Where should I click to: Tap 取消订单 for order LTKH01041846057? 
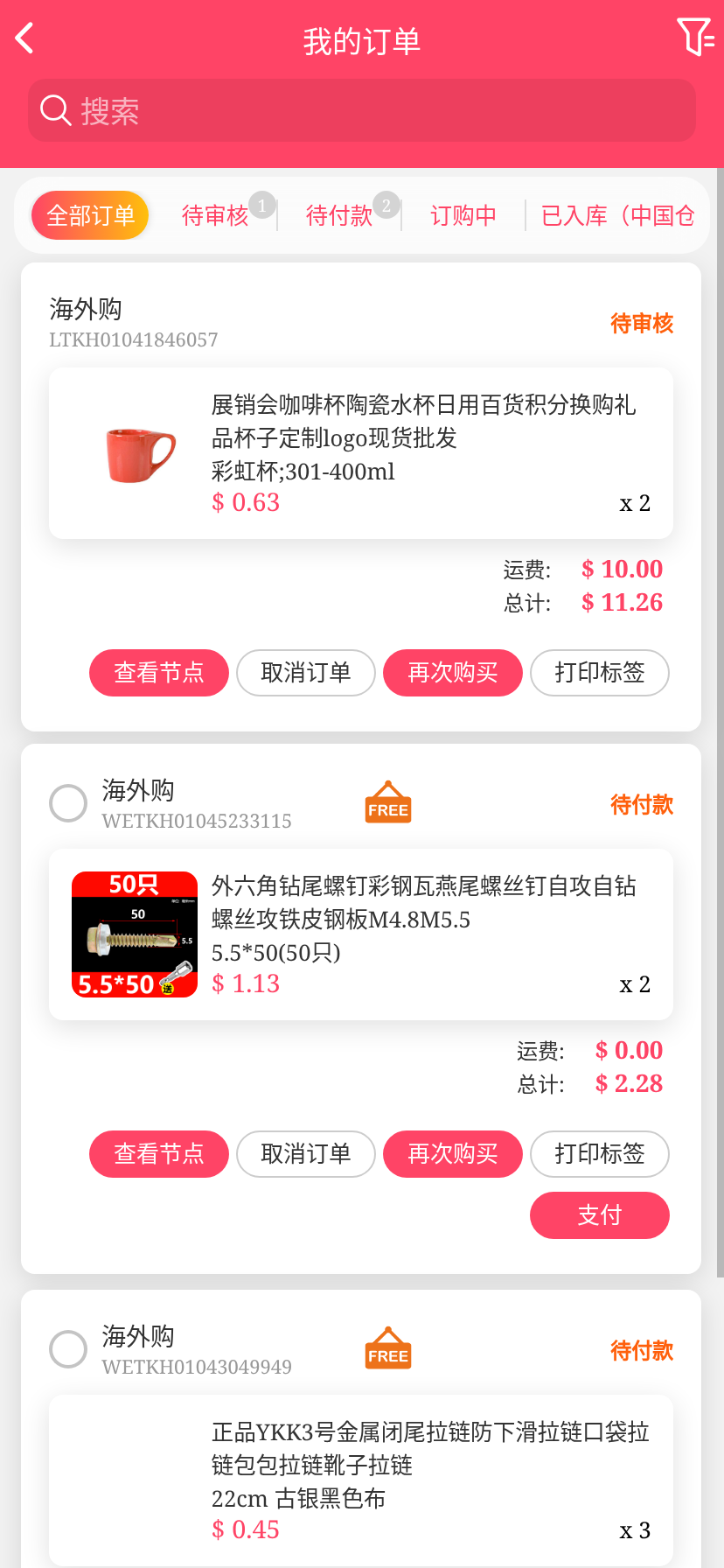(306, 673)
